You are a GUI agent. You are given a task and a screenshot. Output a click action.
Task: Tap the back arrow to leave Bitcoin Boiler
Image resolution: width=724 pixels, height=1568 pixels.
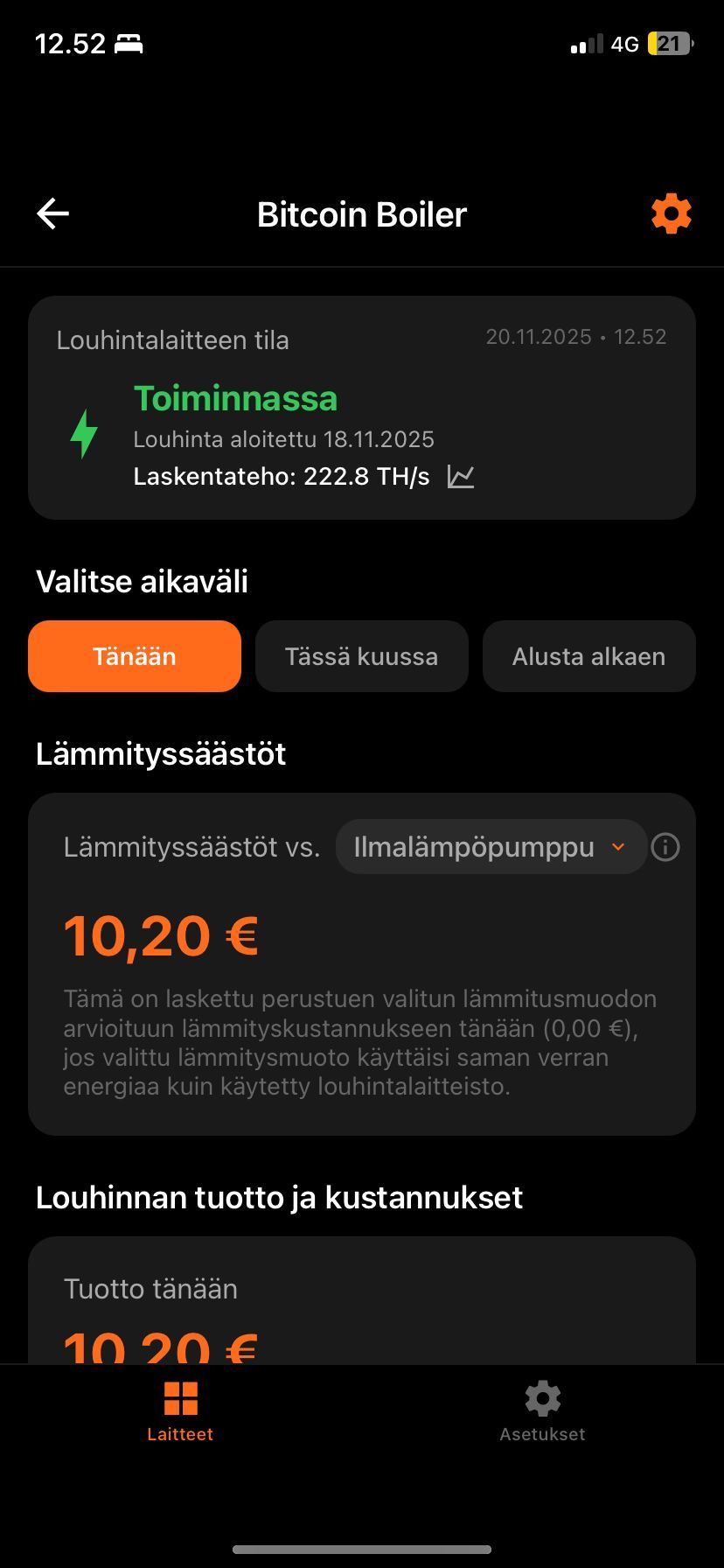52,213
